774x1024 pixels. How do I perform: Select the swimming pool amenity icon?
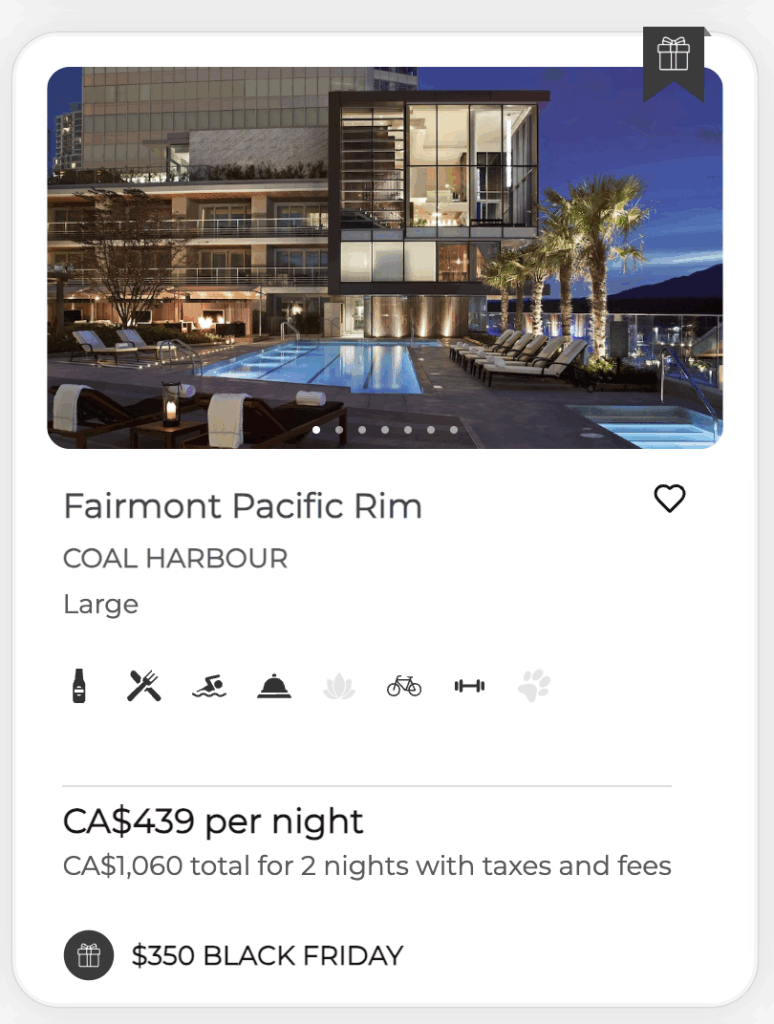pyautogui.click(x=210, y=685)
